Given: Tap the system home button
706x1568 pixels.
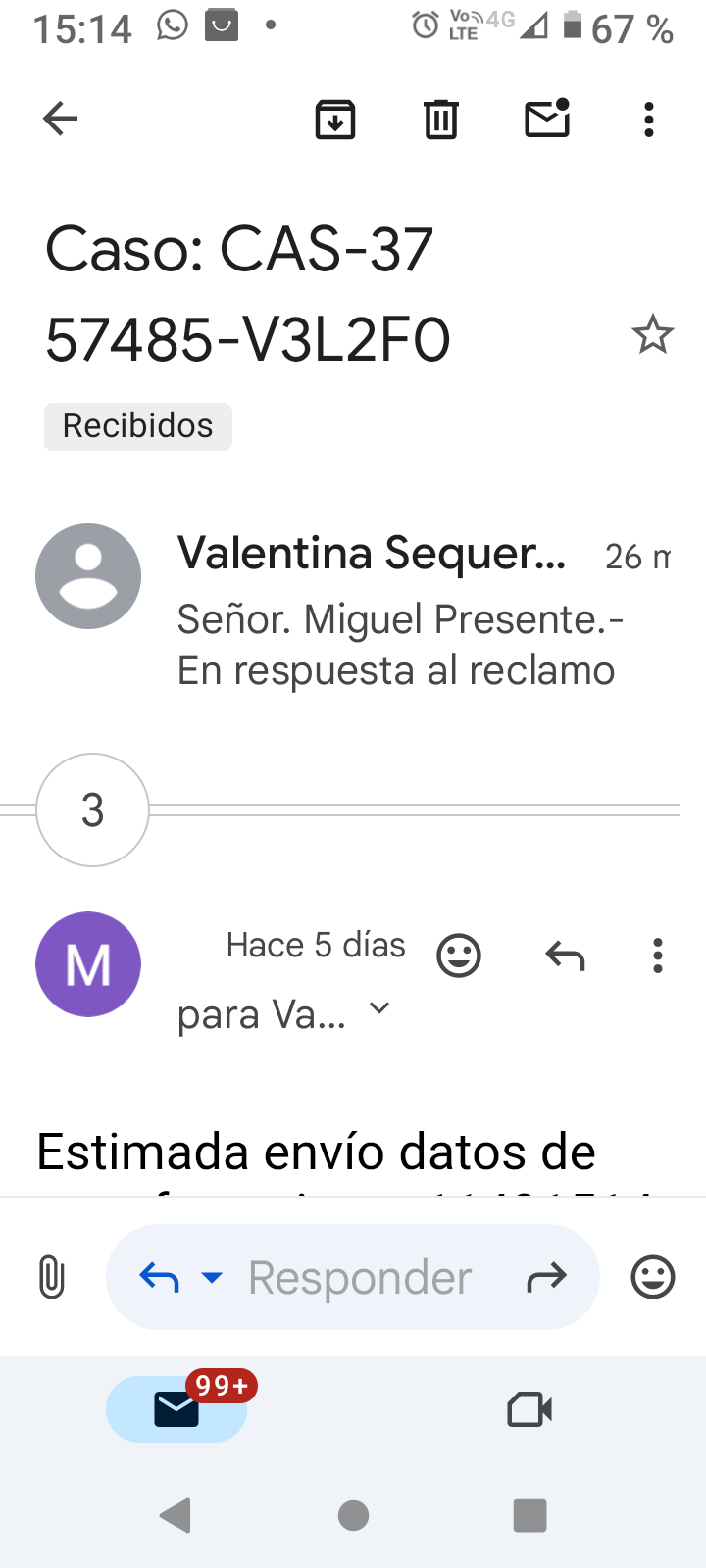Looking at the screenshot, I should (353, 1516).
